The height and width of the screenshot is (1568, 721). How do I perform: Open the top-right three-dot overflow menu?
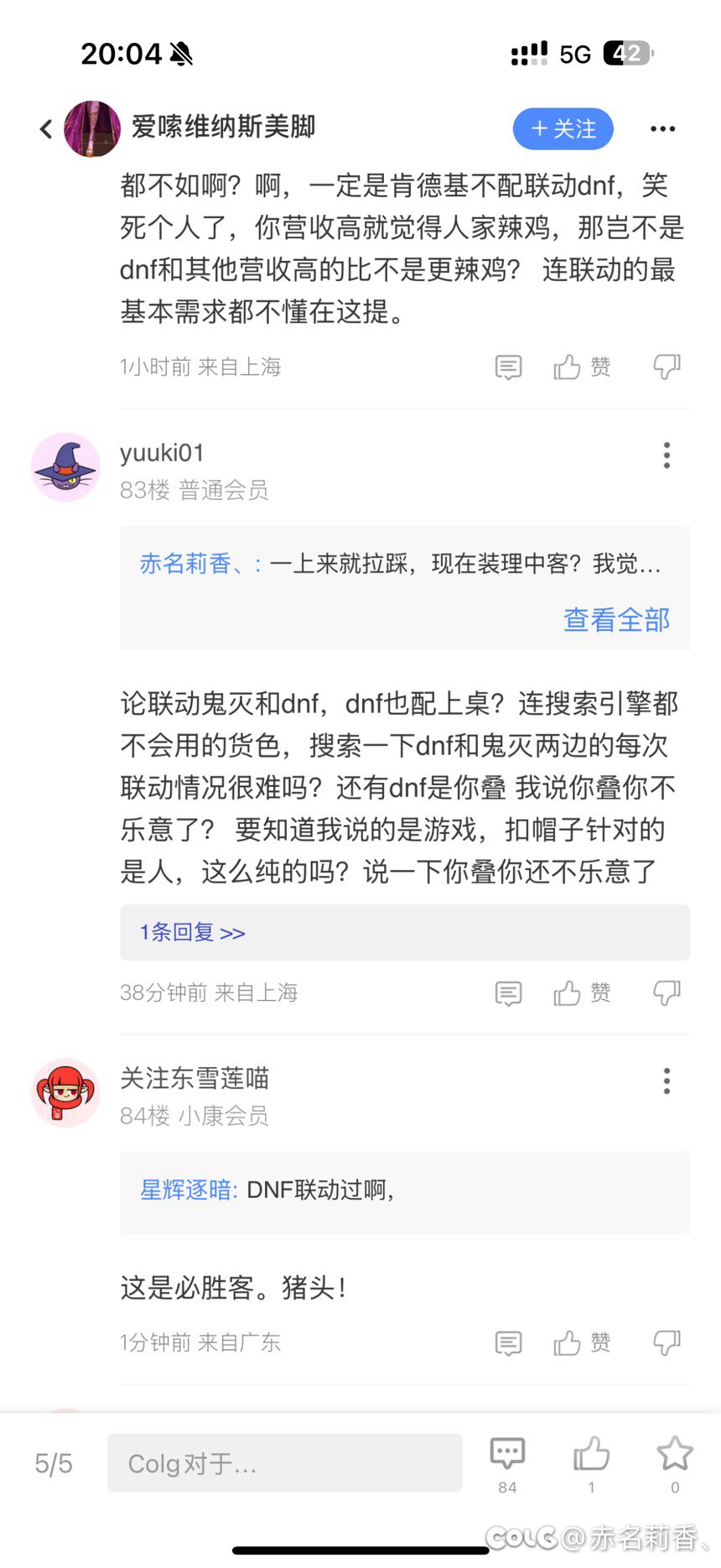pos(662,128)
